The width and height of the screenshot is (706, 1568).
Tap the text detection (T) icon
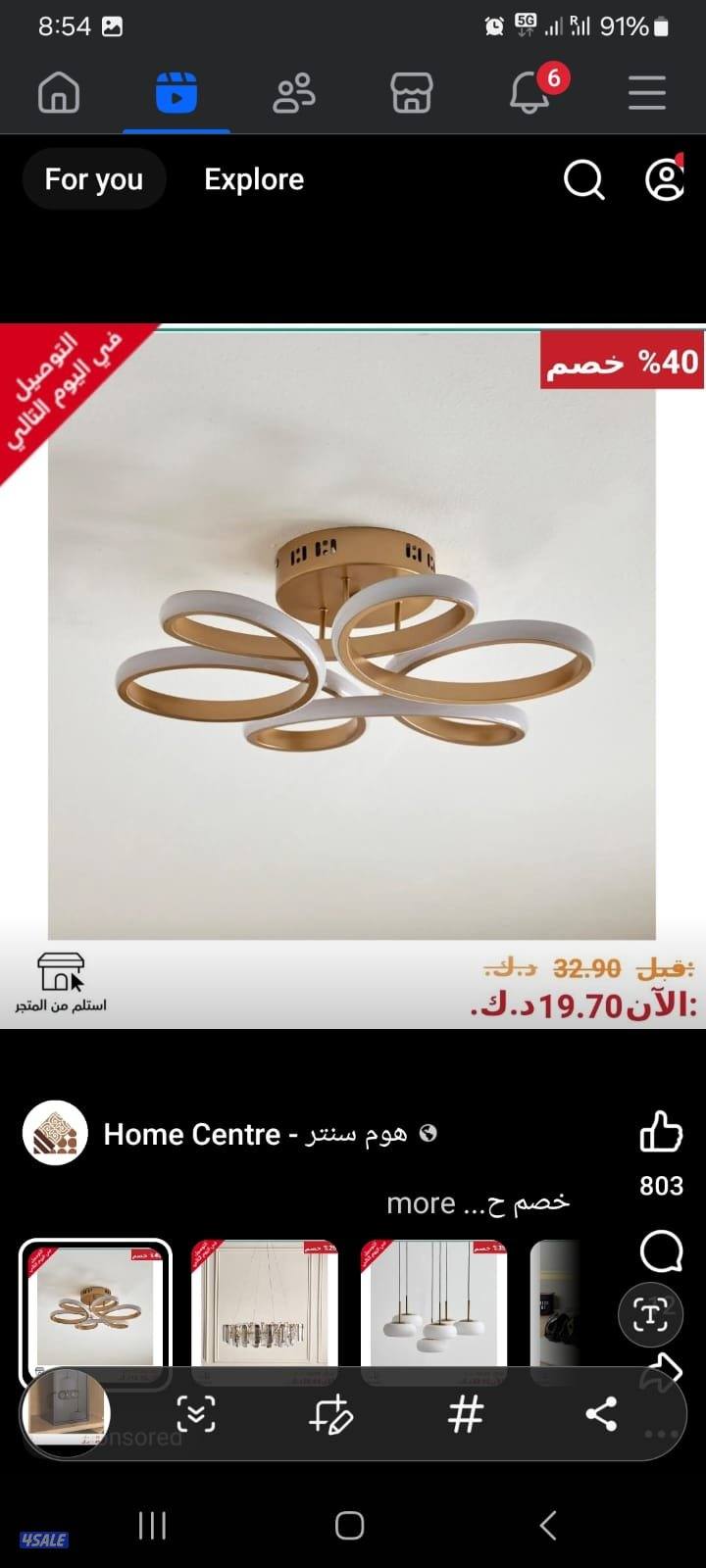point(650,1314)
